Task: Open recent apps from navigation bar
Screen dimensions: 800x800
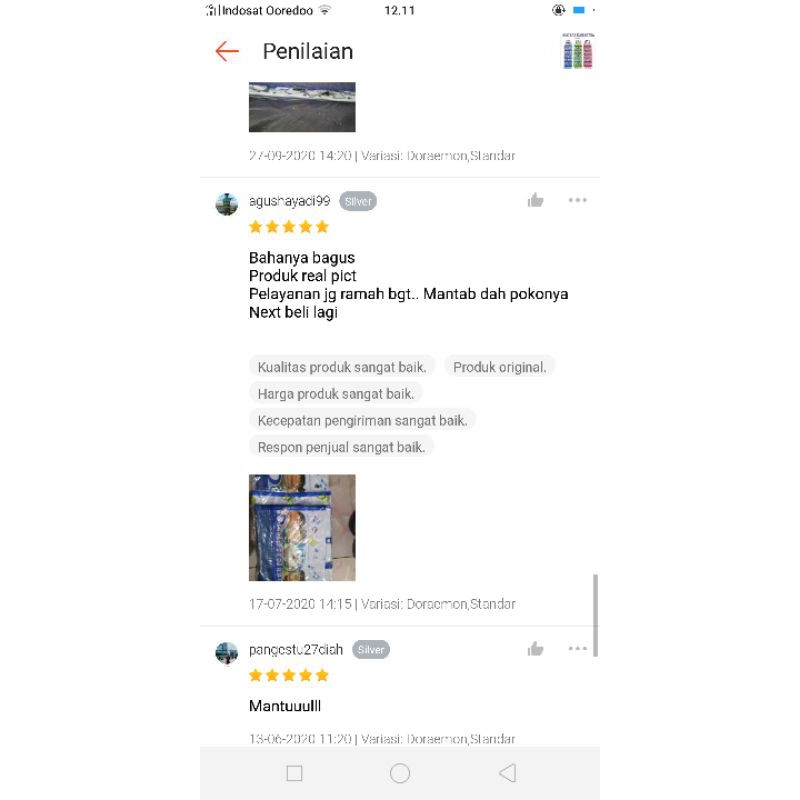Action: [294, 773]
